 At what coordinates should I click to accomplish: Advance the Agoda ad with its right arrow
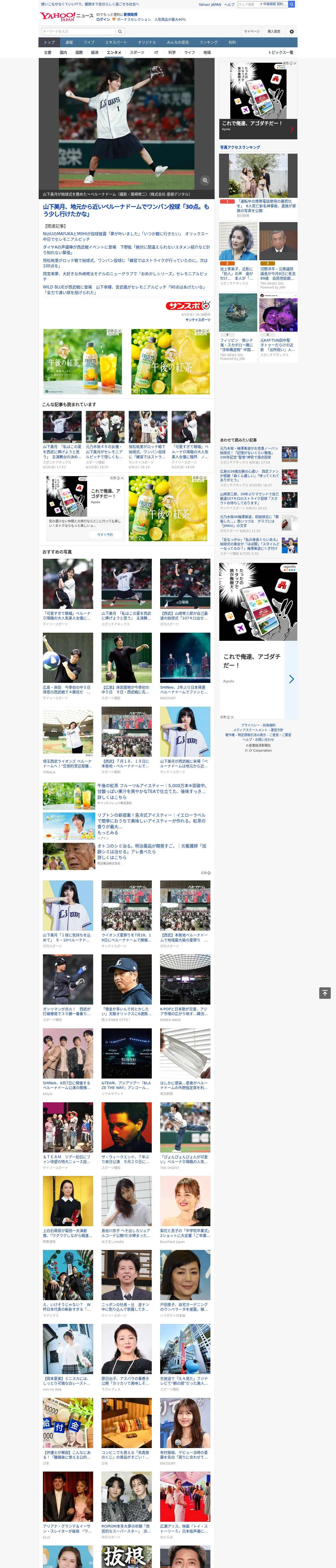click(x=291, y=679)
